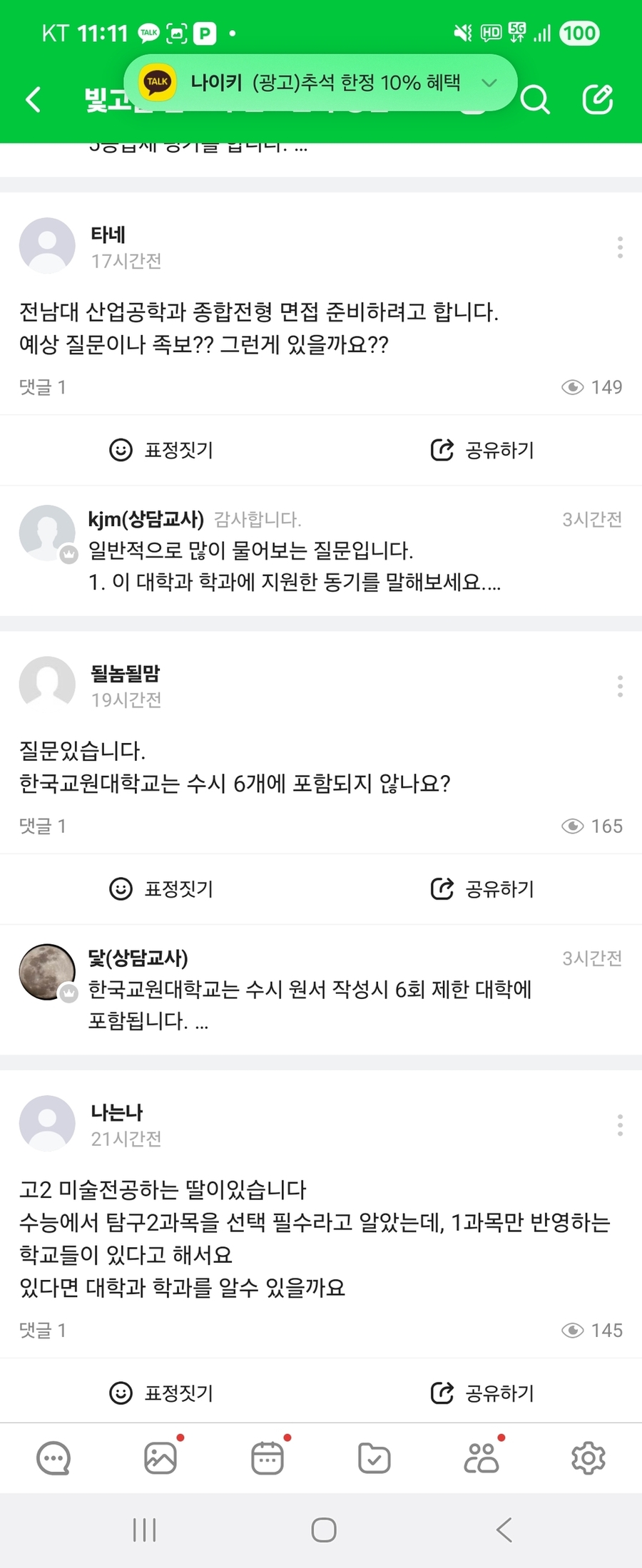Open 댓글 1 on 될놈될맘's question
Screen dimensions: 642x1568
[x=43, y=826]
